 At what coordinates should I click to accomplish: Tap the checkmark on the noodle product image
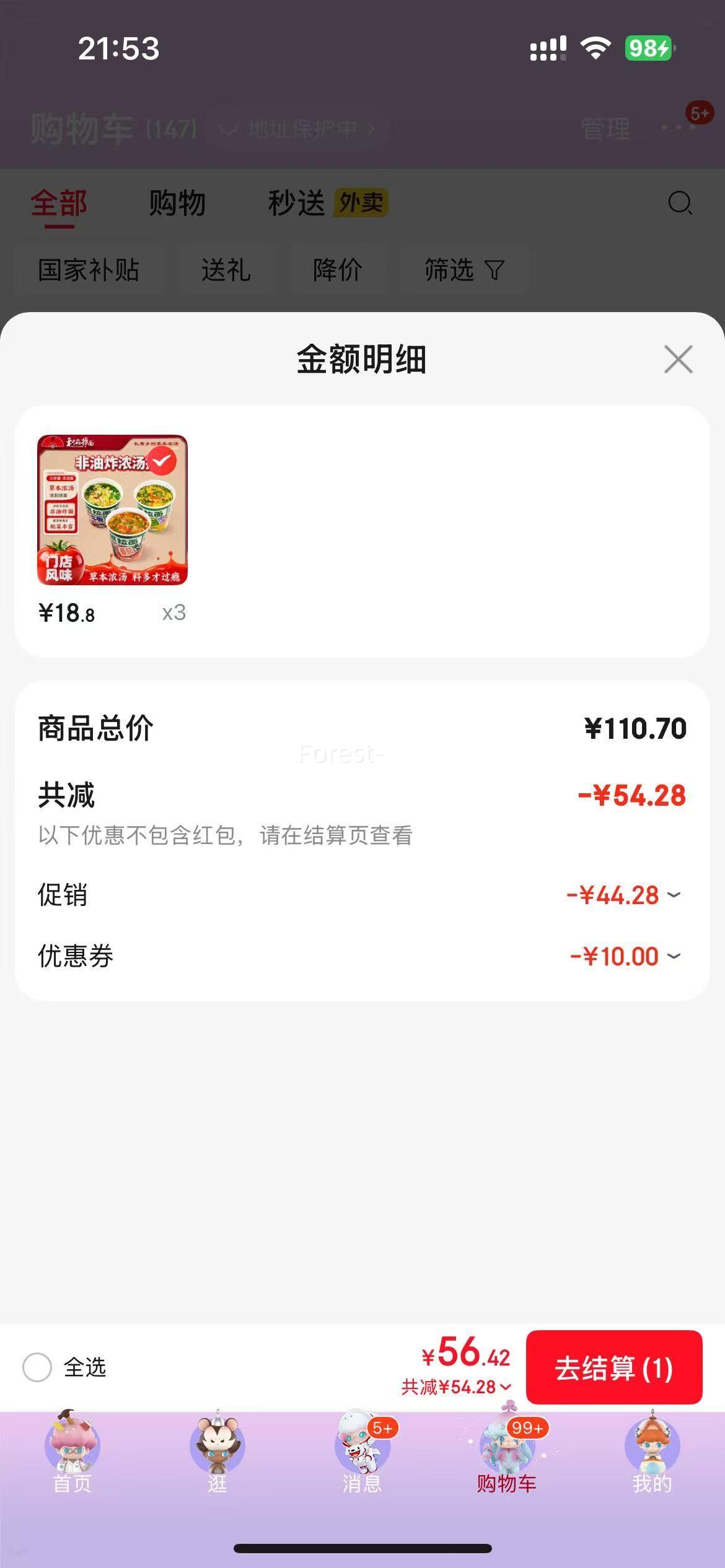click(x=163, y=461)
